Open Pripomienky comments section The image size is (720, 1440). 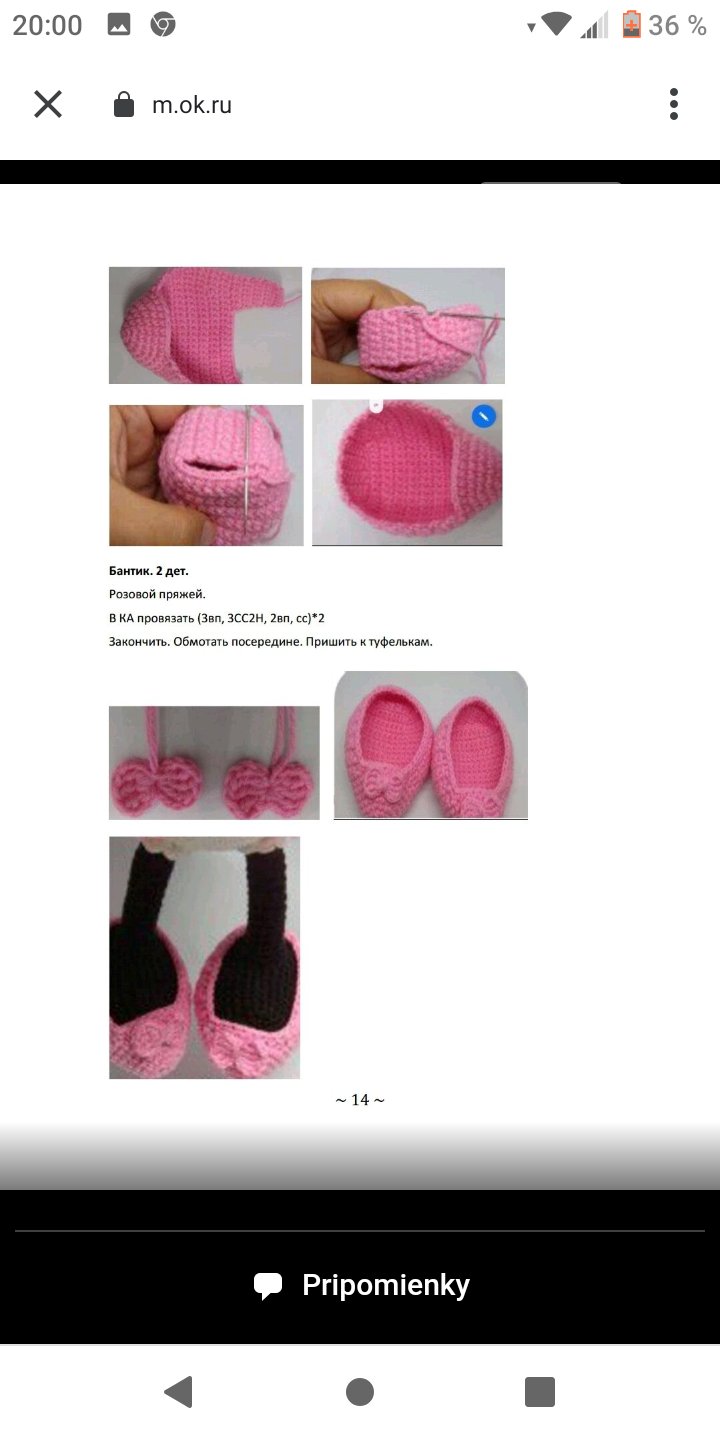tap(361, 1285)
